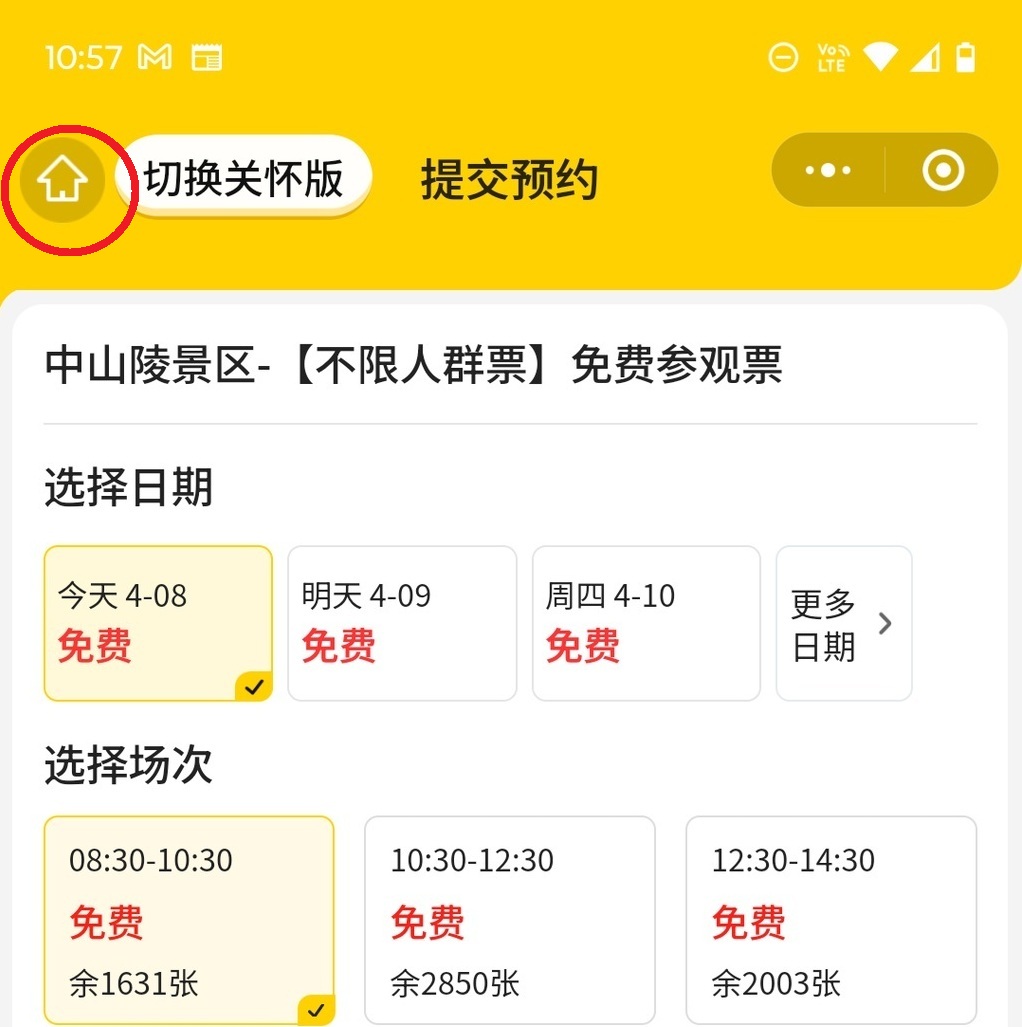Close the mini program with the circle icon
Viewport: 1022px width, 1027px height.
(x=943, y=171)
